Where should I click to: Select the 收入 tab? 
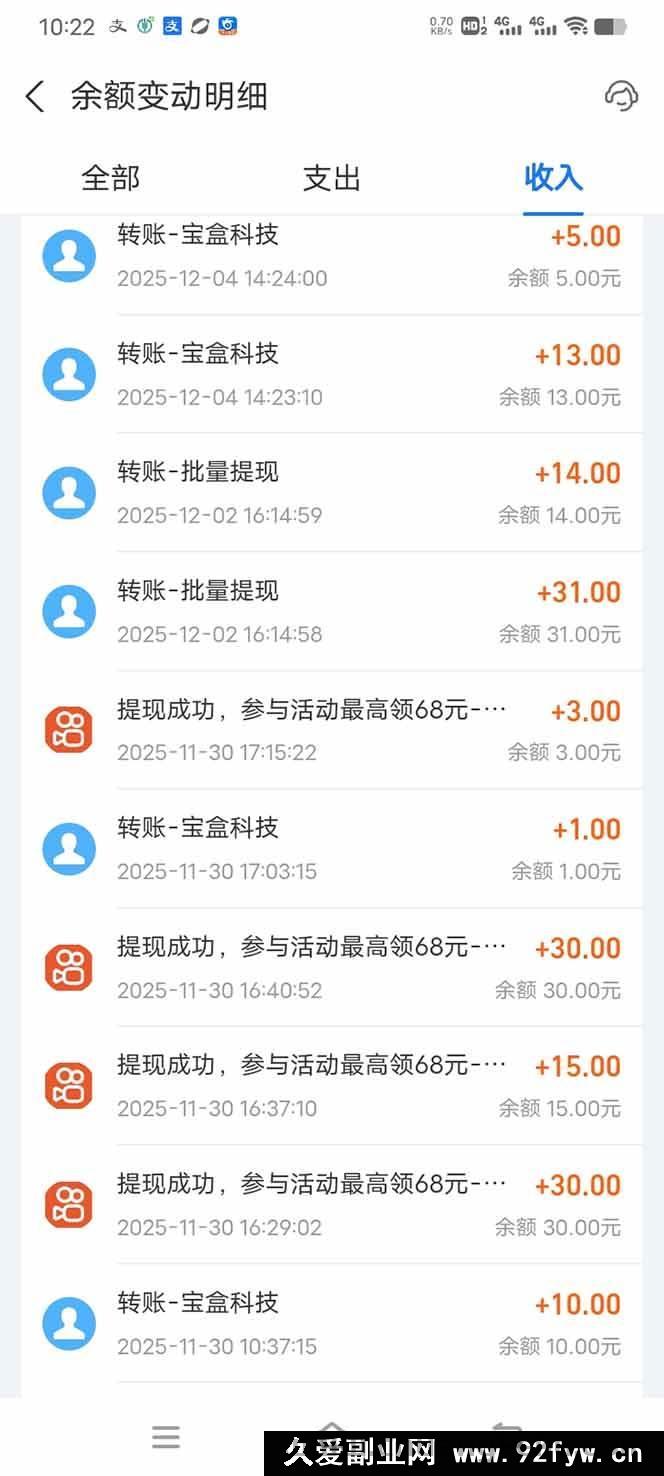[x=553, y=179]
